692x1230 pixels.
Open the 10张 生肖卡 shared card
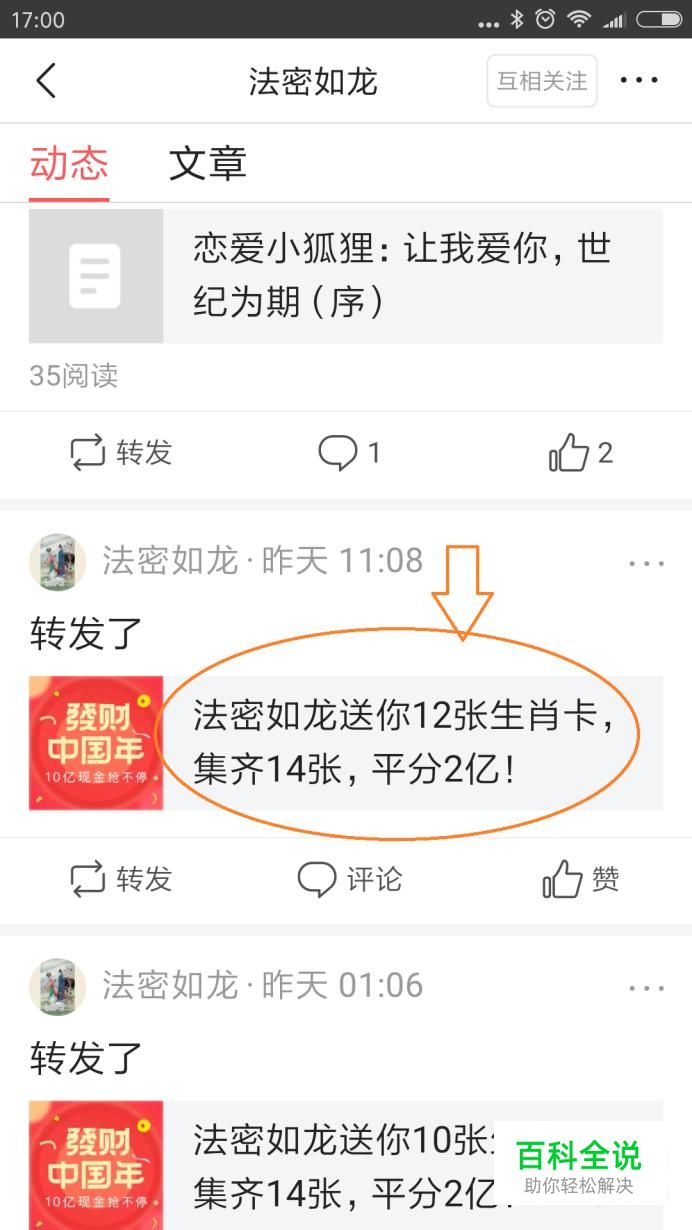click(x=346, y=1165)
